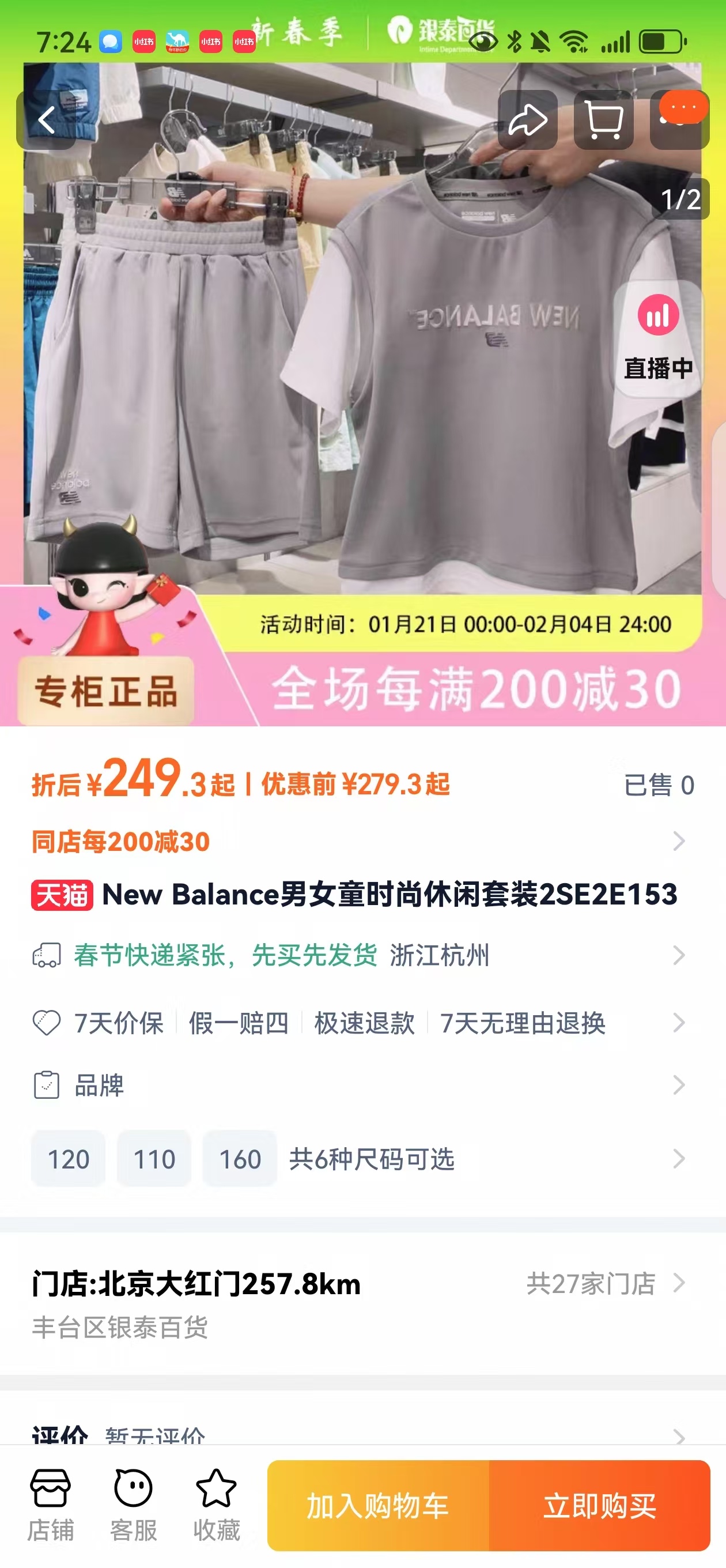Select size 120

click(x=68, y=1159)
